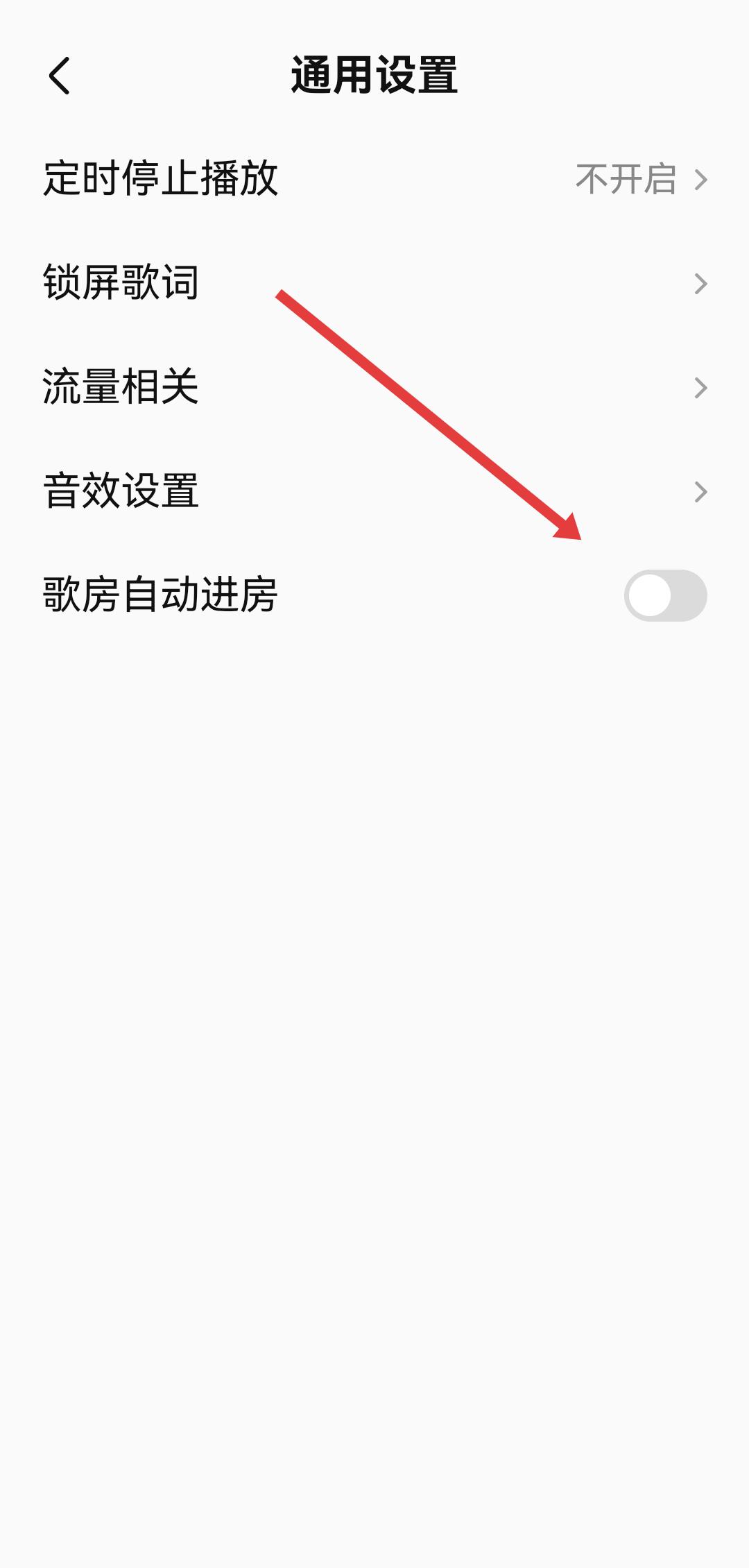
Task: Open 定时停止播放 setting
Action: (x=374, y=179)
